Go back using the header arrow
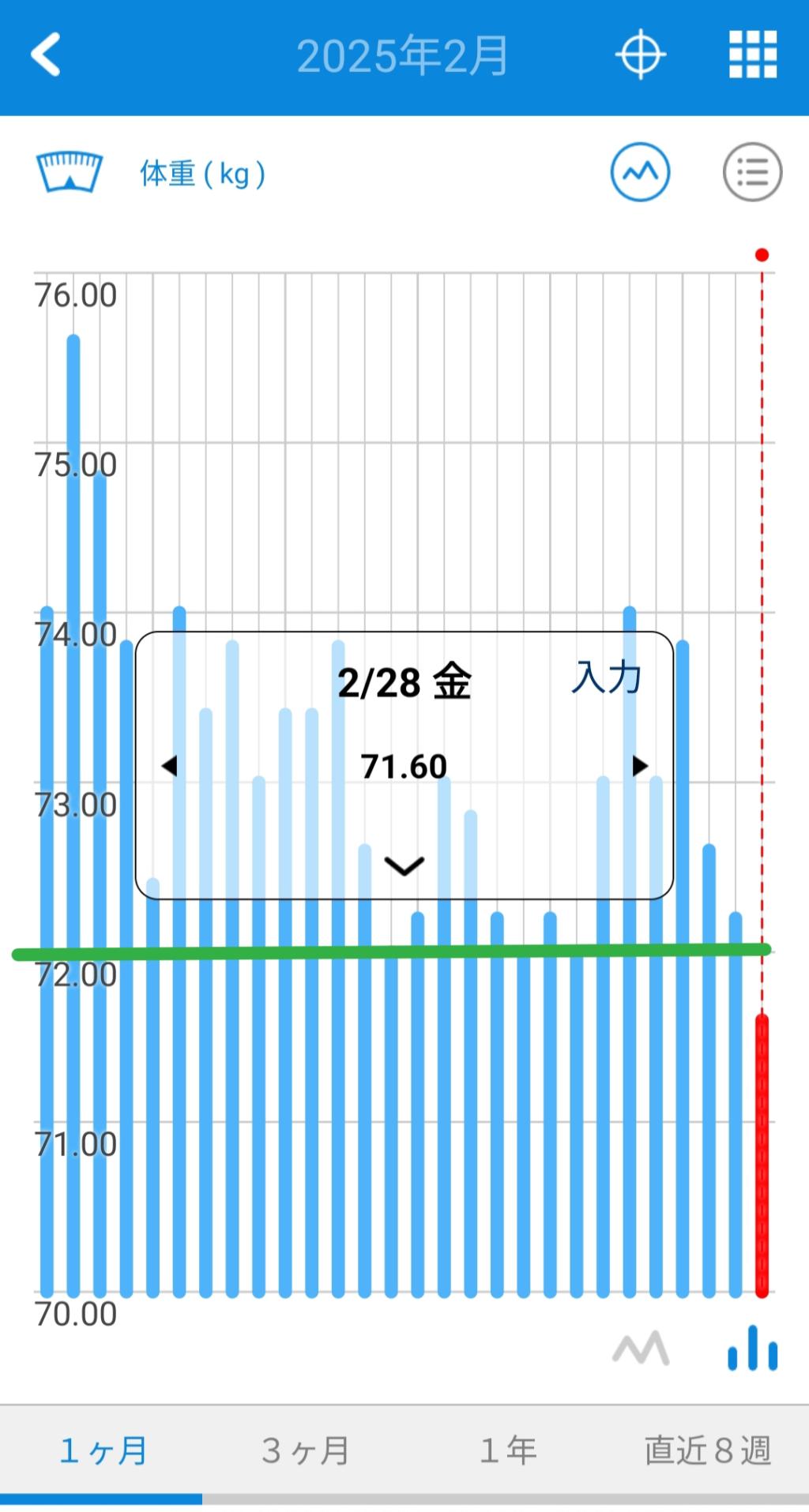The image size is (809, 1512). tap(46, 55)
